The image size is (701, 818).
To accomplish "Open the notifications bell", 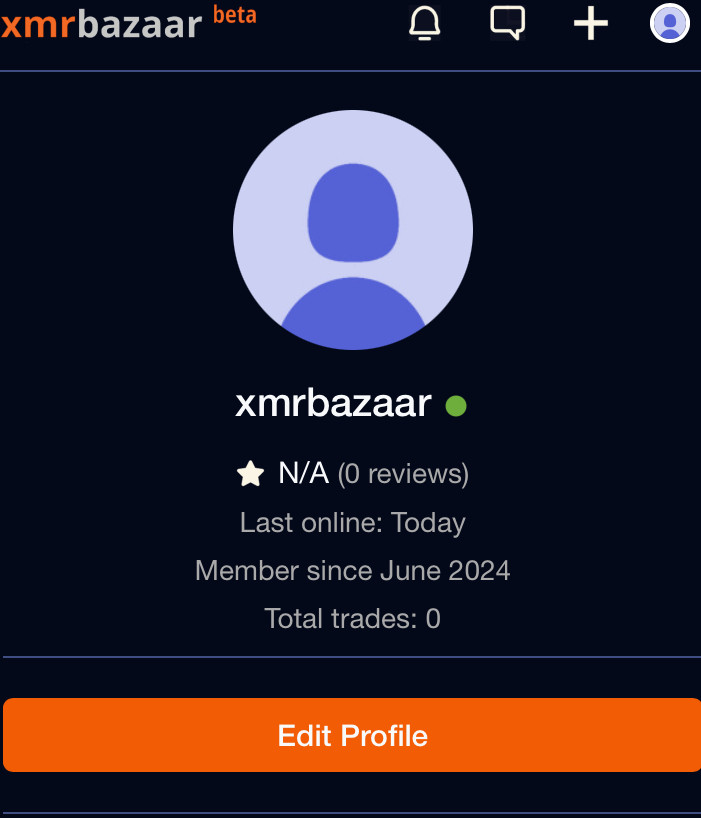I will [x=425, y=22].
